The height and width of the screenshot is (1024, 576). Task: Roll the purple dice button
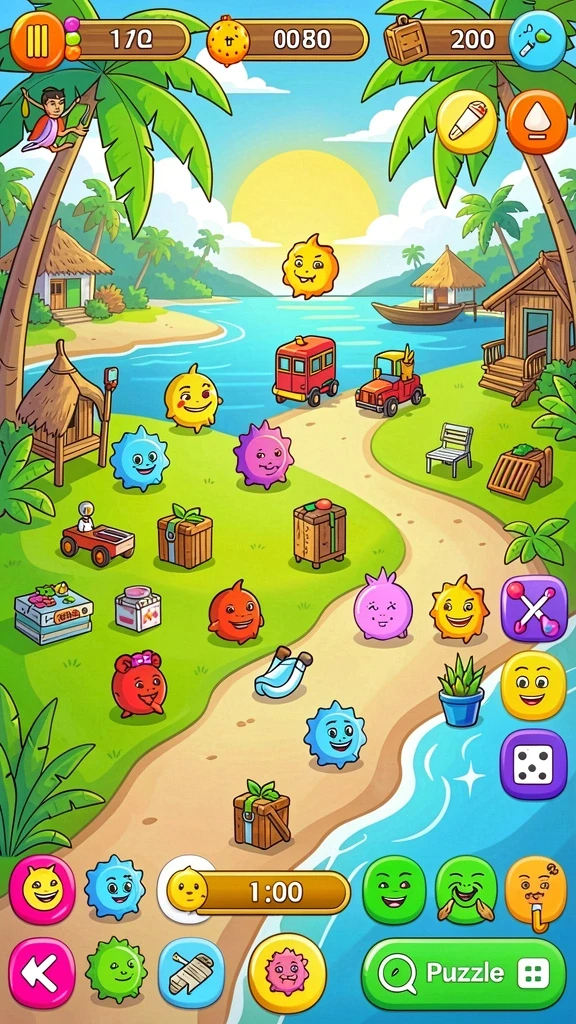534,764
